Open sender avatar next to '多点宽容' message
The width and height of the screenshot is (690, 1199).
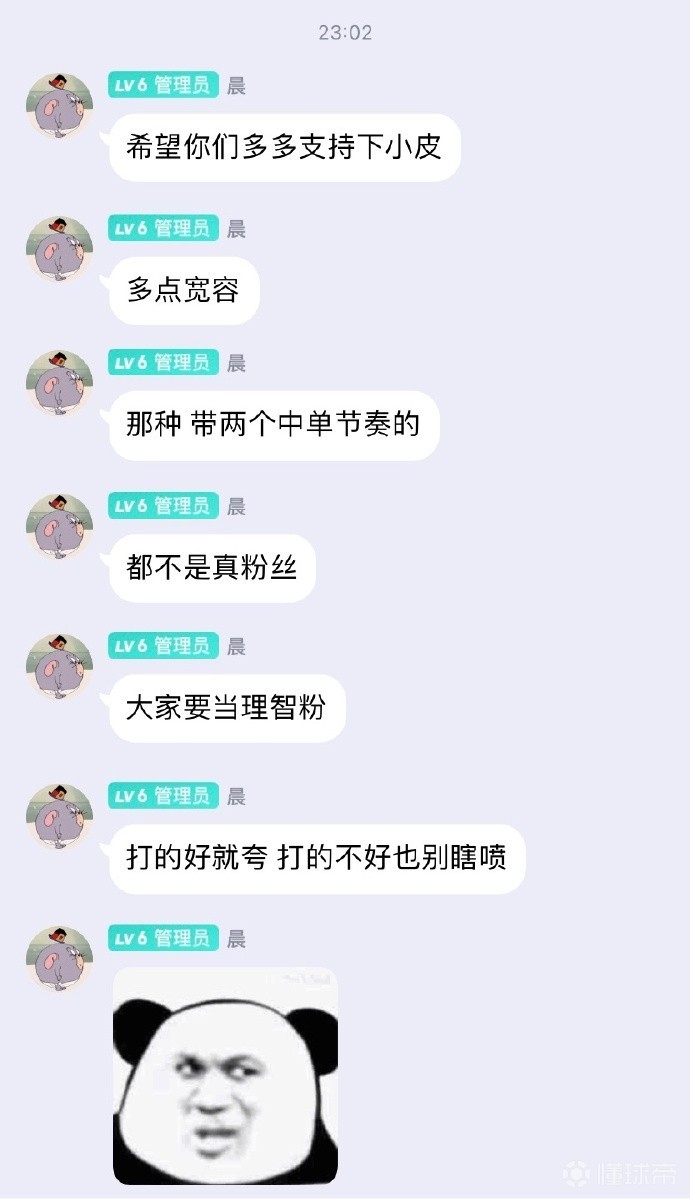[59, 249]
